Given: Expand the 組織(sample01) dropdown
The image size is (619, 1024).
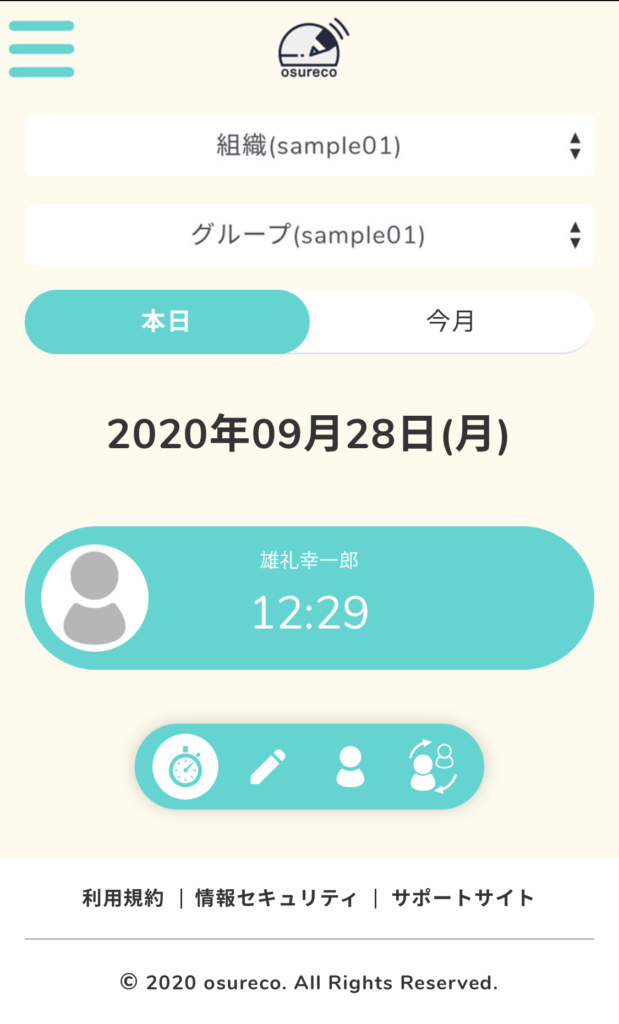Looking at the screenshot, I should [309, 146].
